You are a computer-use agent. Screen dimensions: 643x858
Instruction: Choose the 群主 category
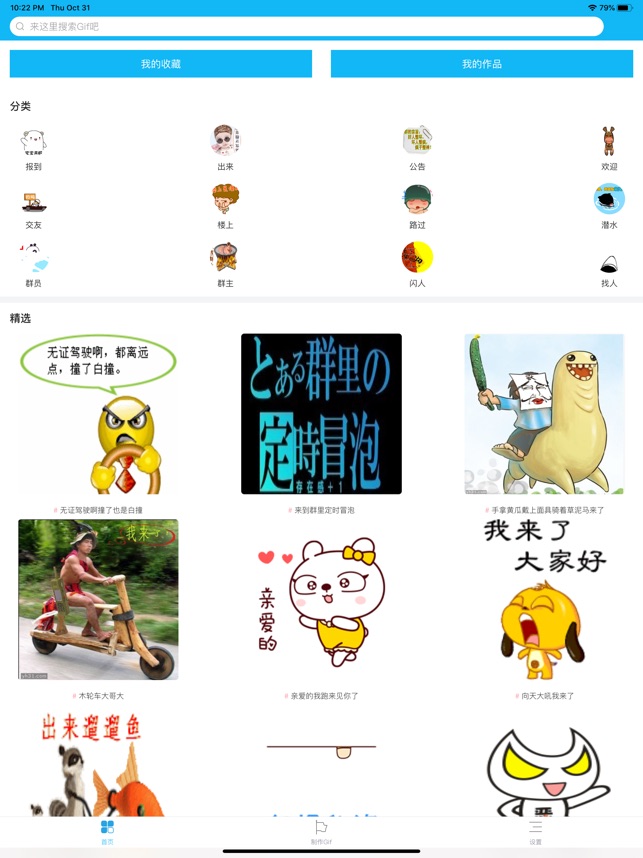pos(225,263)
